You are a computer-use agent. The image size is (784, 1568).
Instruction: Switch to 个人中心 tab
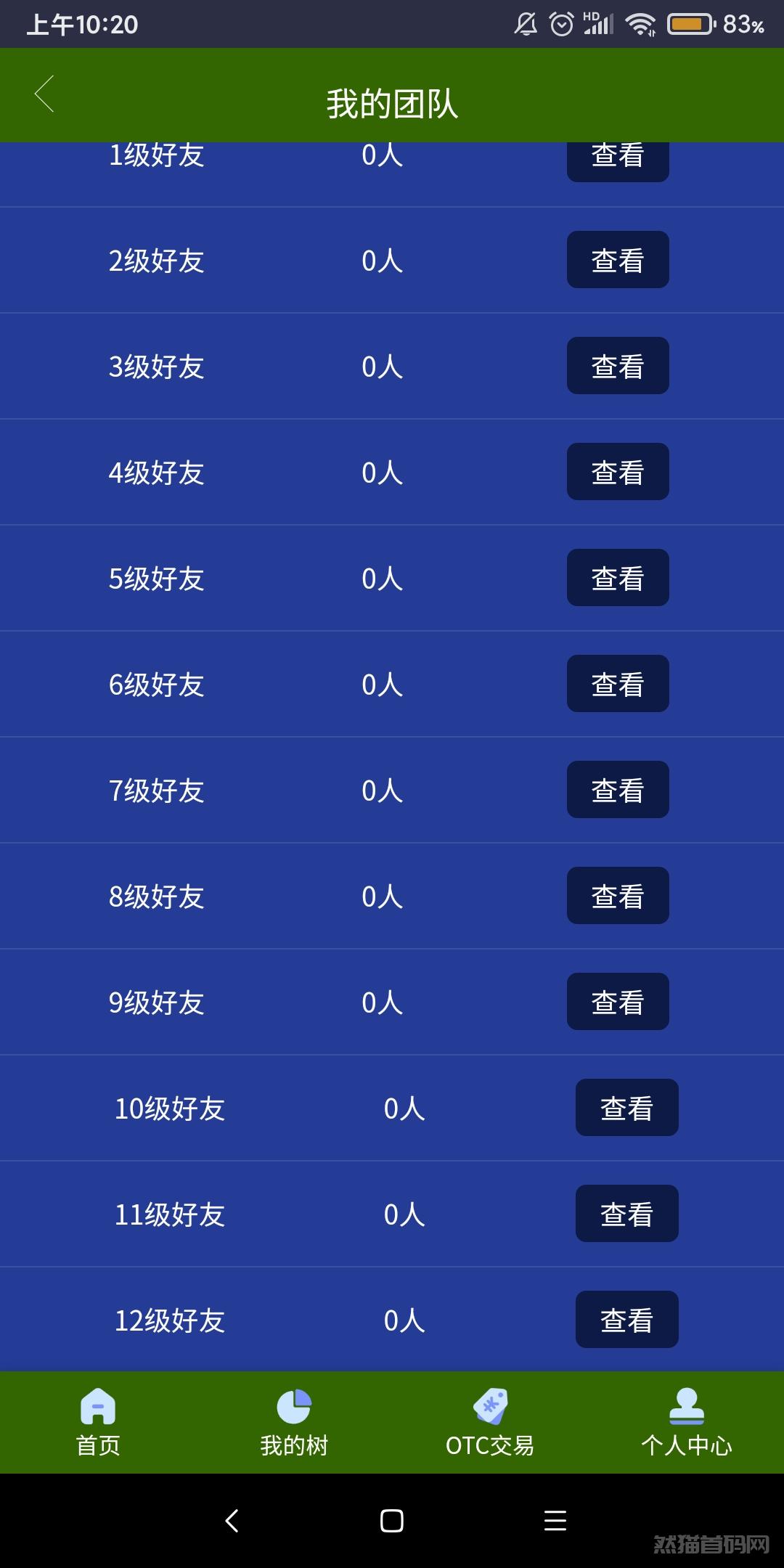click(686, 1423)
